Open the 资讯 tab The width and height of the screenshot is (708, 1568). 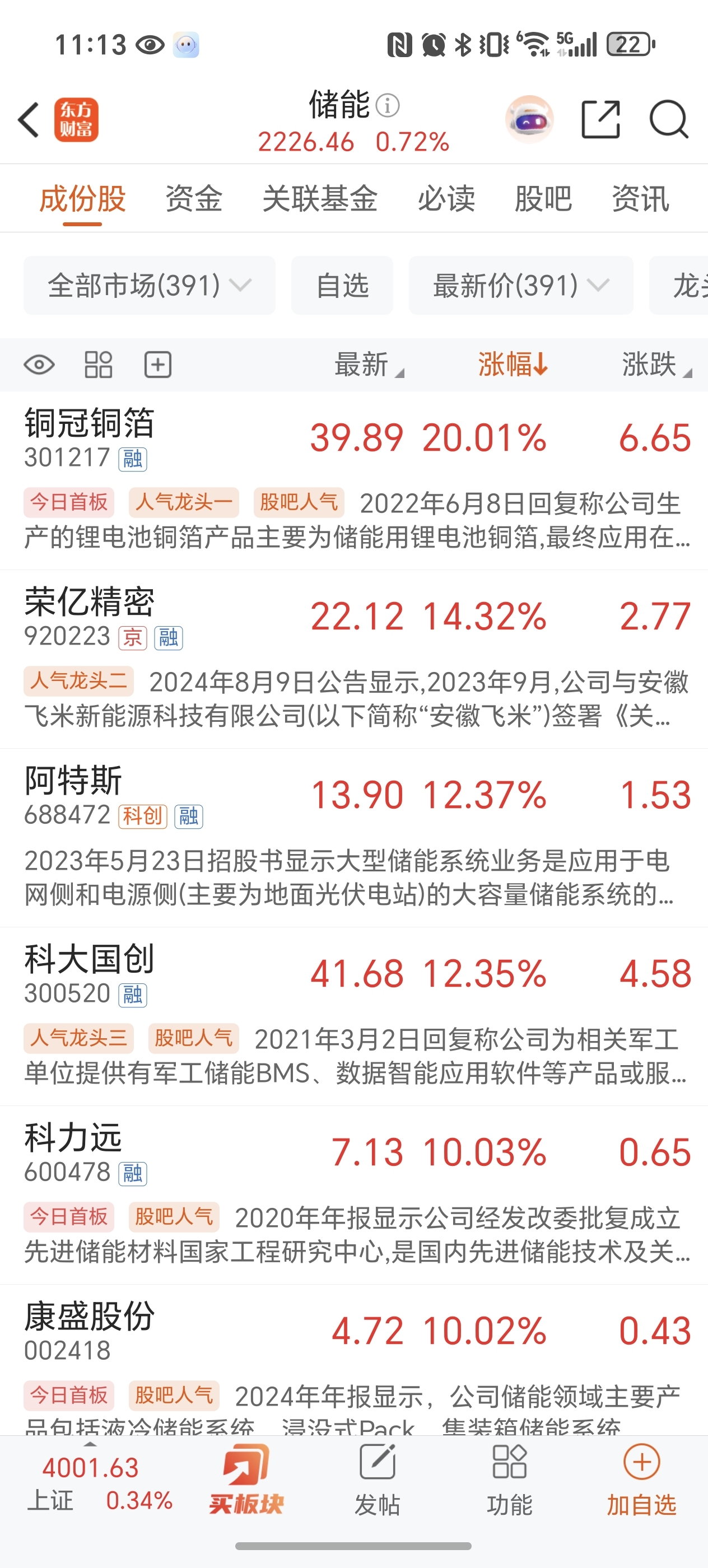pos(640,199)
